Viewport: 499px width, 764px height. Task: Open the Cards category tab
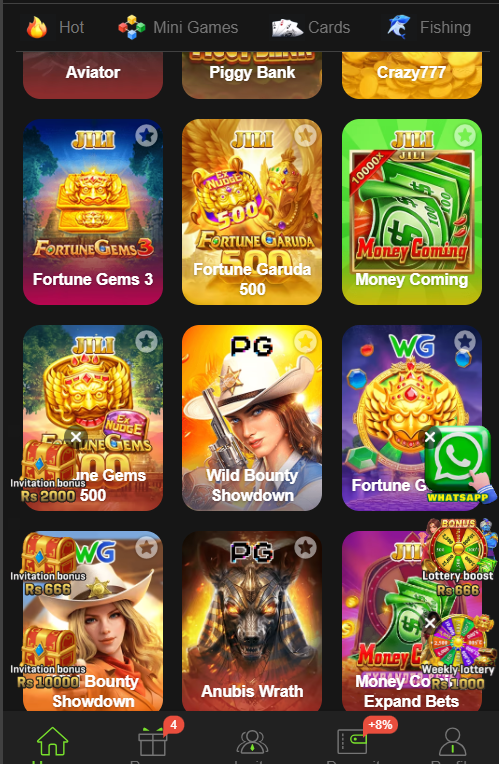click(311, 27)
